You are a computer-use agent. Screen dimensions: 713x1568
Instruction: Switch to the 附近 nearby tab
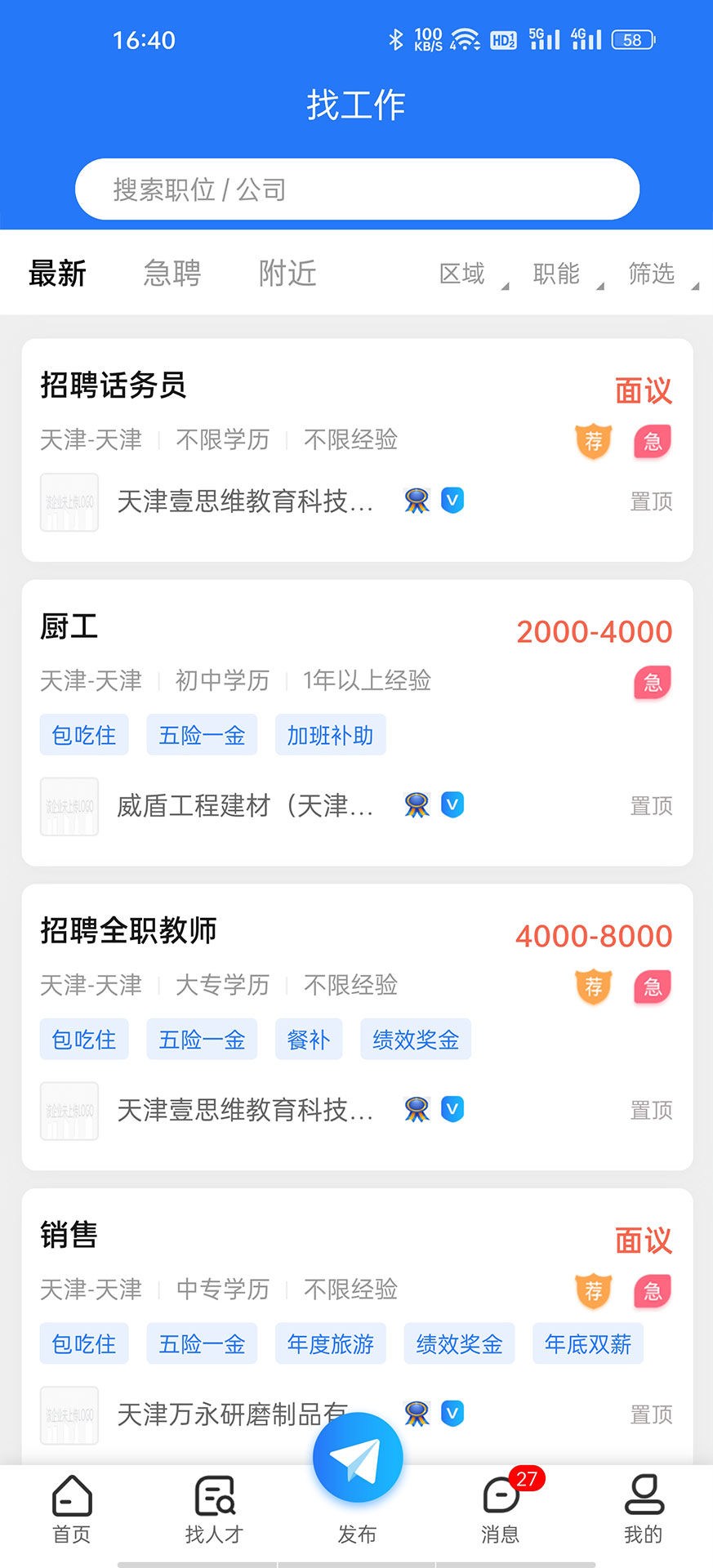(x=287, y=274)
